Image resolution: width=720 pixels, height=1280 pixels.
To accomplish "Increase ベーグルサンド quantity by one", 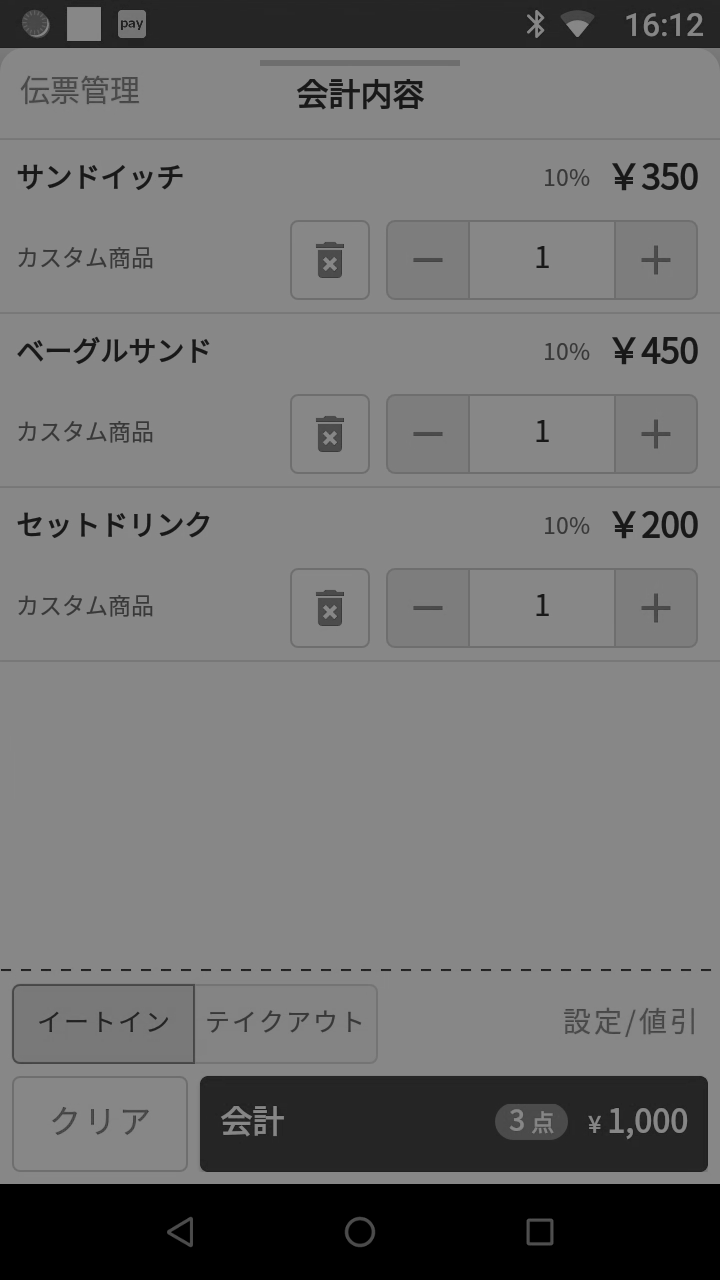I will [655, 434].
